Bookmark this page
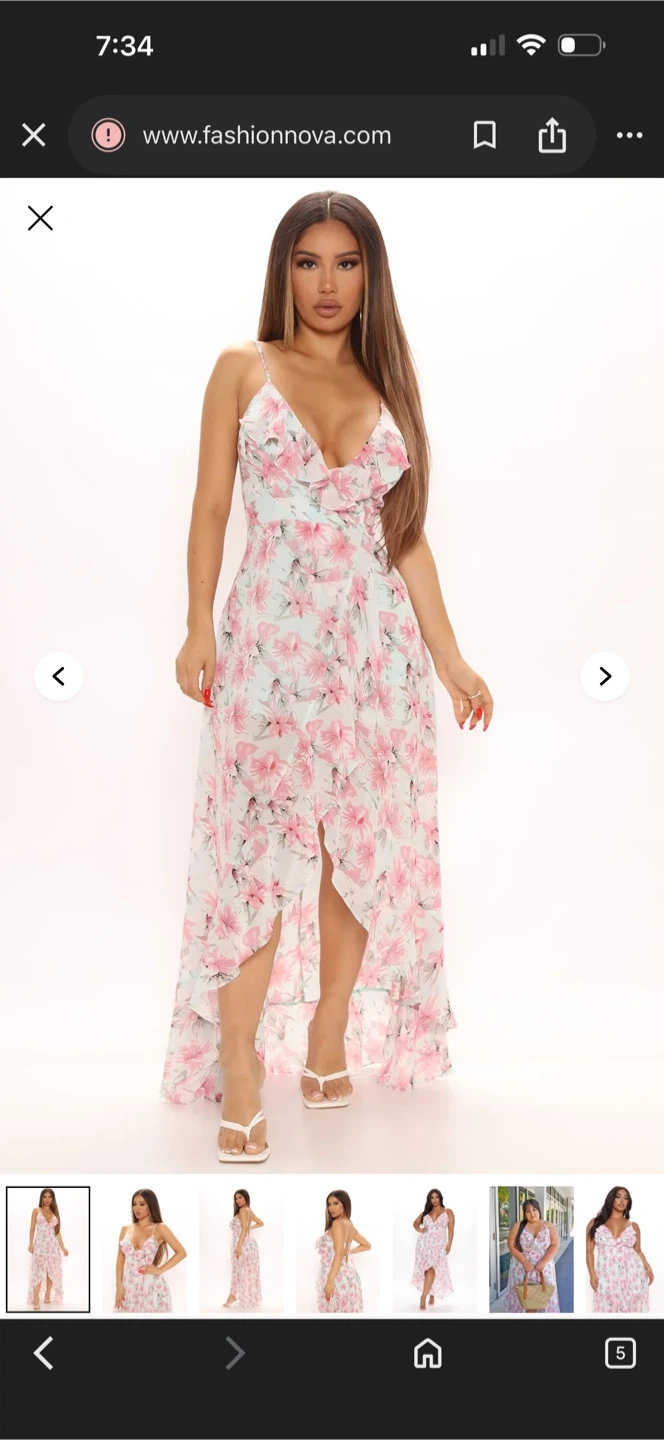Image resolution: width=664 pixels, height=1440 pixels. pyautogui.click(x=484, y=135)
